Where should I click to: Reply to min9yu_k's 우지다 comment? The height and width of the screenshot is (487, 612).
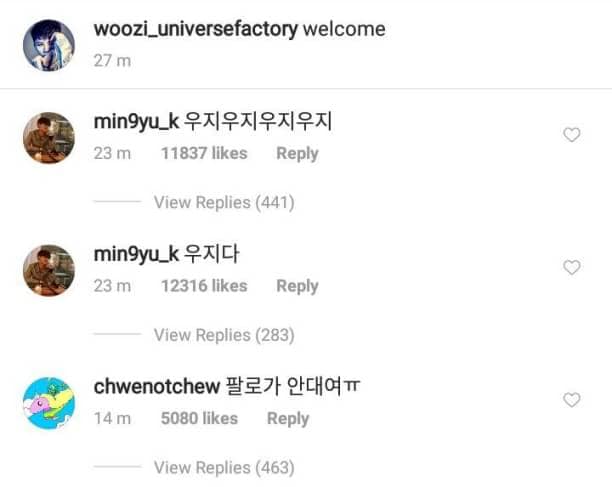click(297, 286)
